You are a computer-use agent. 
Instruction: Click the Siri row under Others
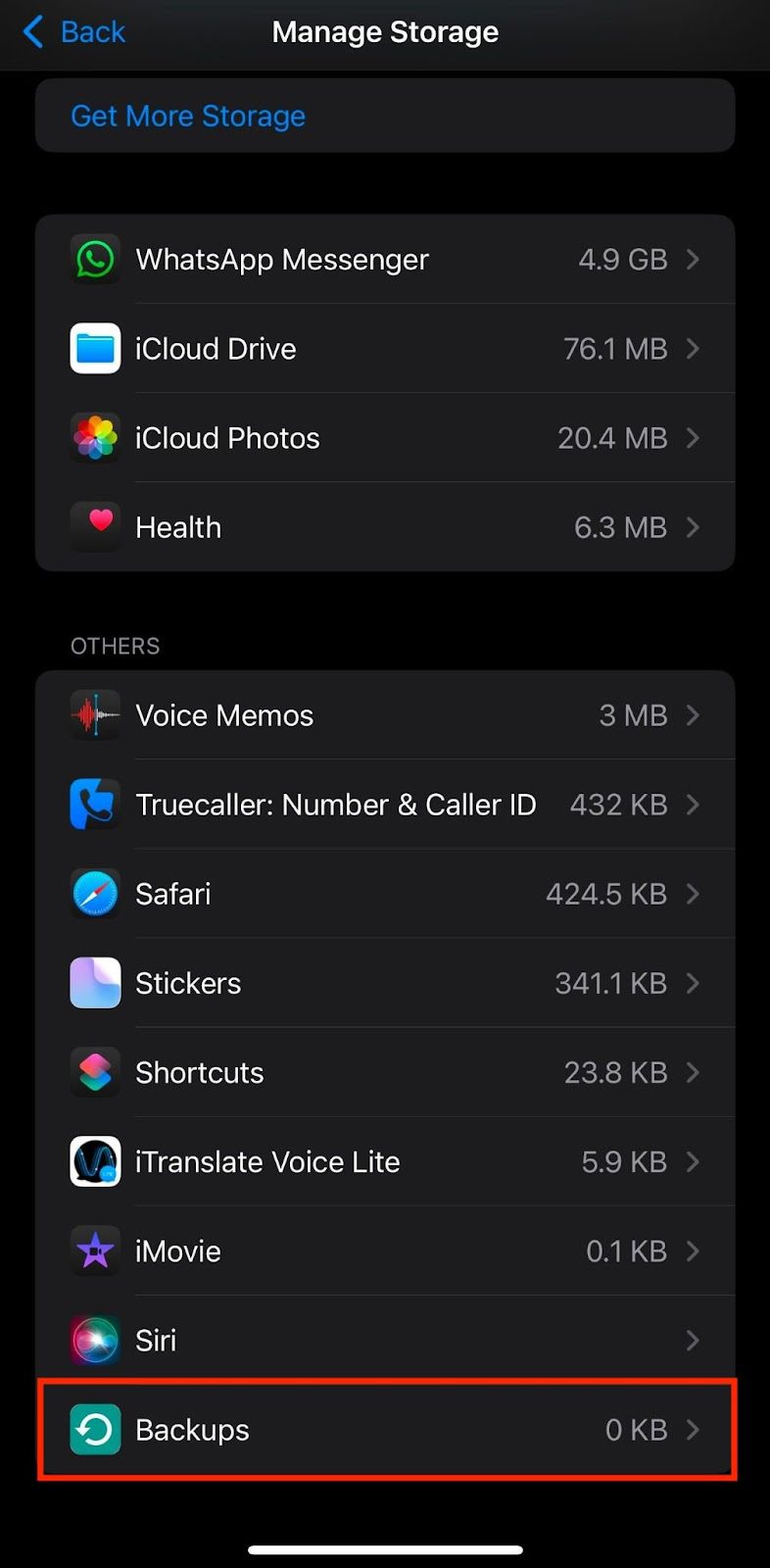[x=385, y=1339]
